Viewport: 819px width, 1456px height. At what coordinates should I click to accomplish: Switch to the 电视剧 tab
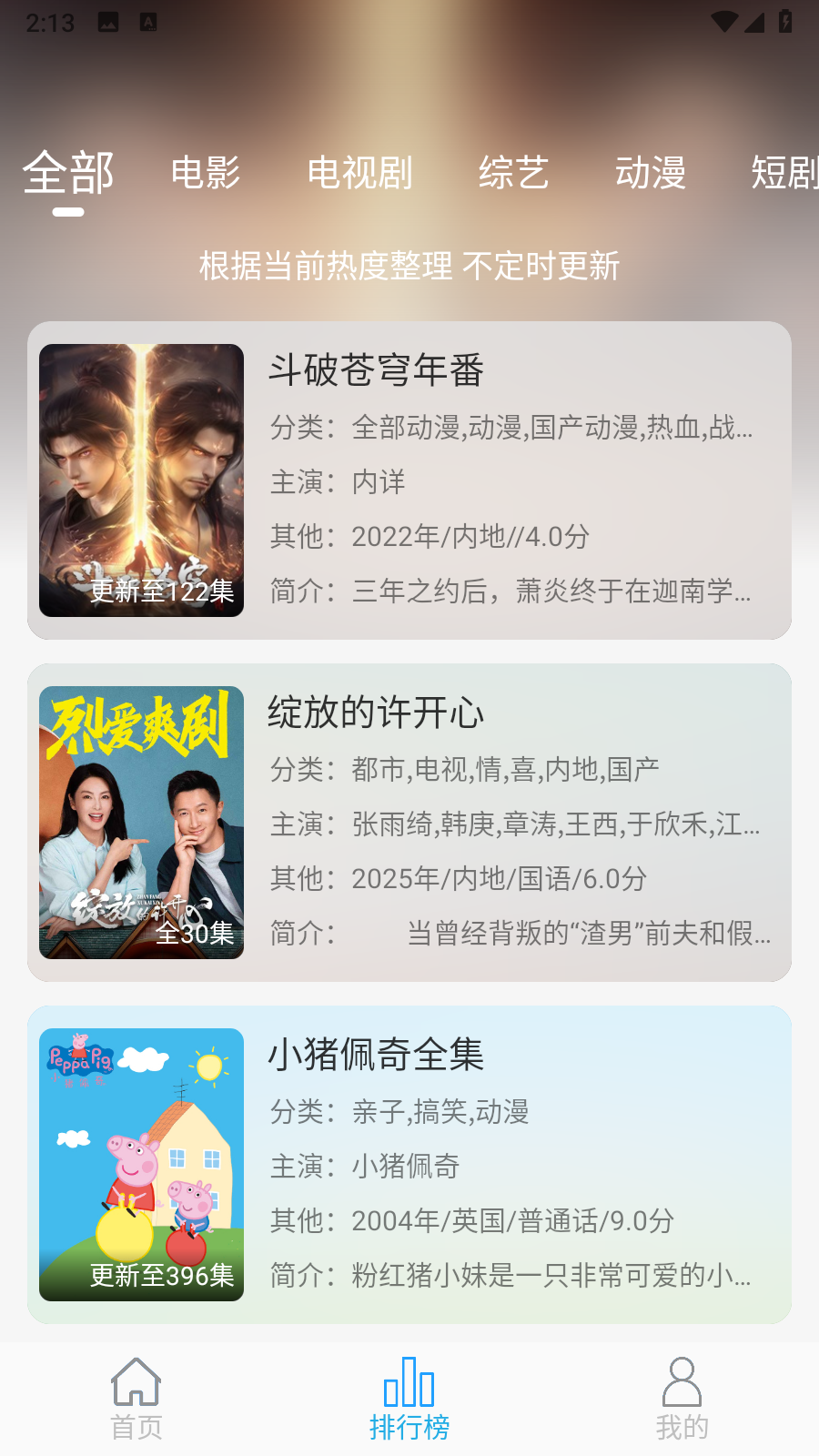(x=360, y=173)
